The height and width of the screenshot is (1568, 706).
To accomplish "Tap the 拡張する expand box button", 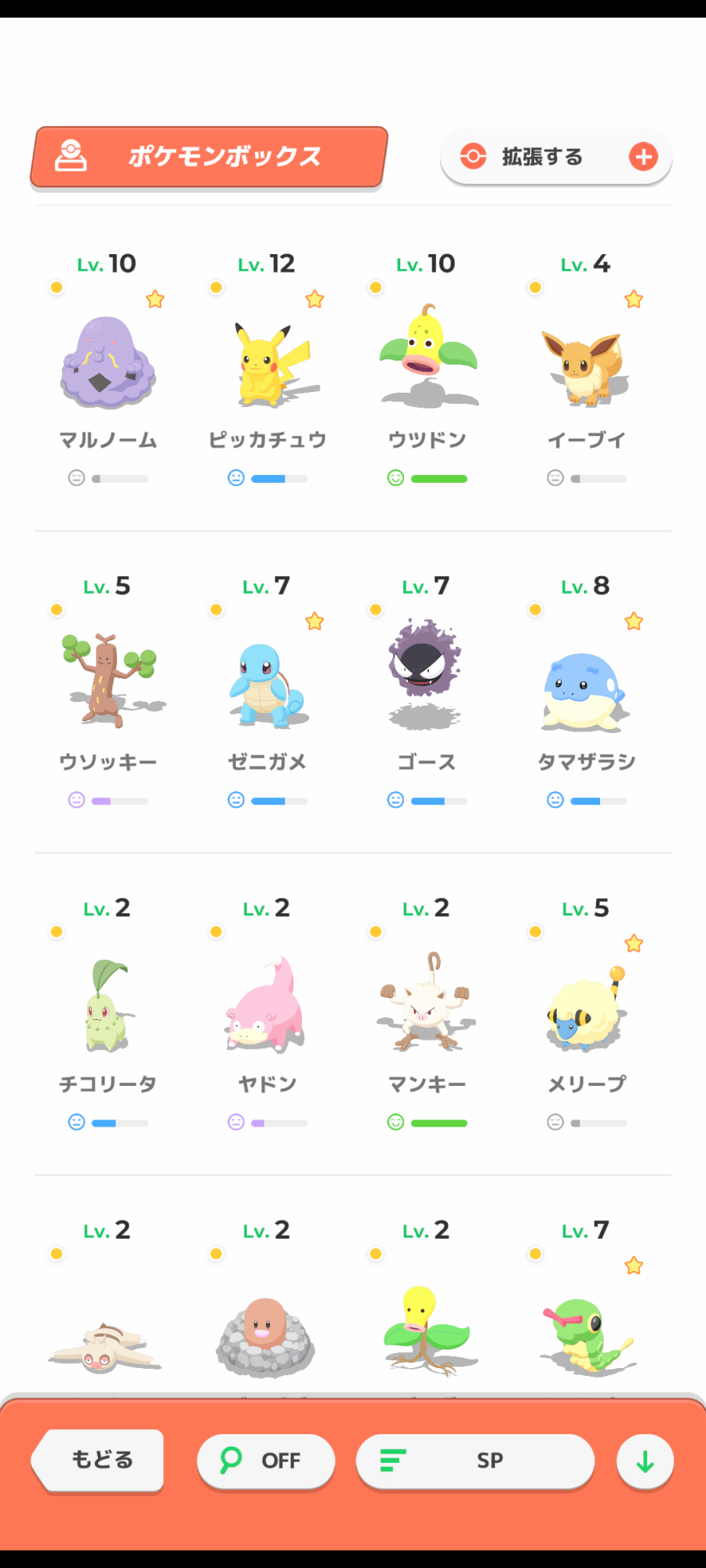I will click(555, 157).
